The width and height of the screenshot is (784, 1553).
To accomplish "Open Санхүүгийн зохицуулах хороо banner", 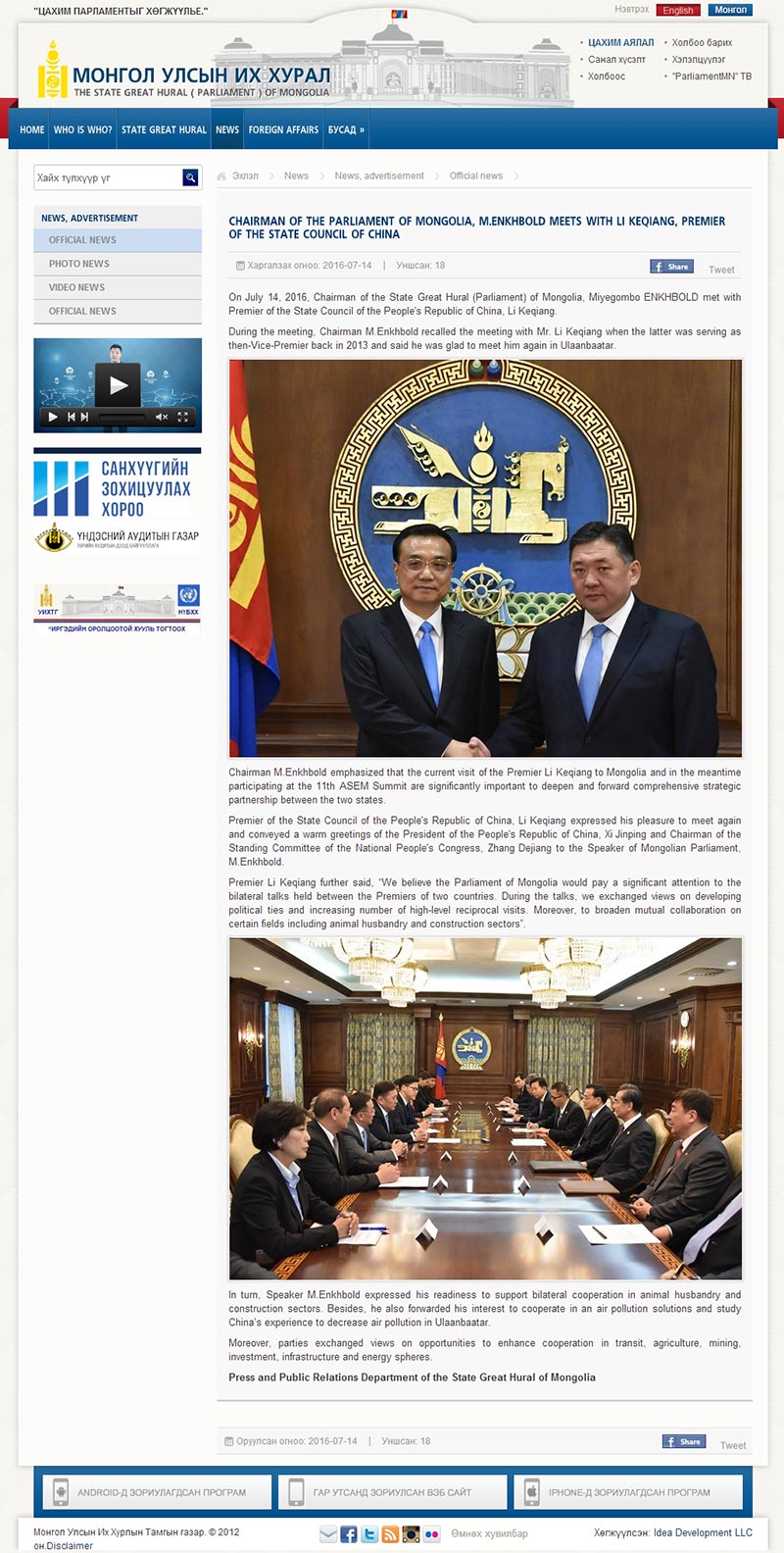I will 118,487.
